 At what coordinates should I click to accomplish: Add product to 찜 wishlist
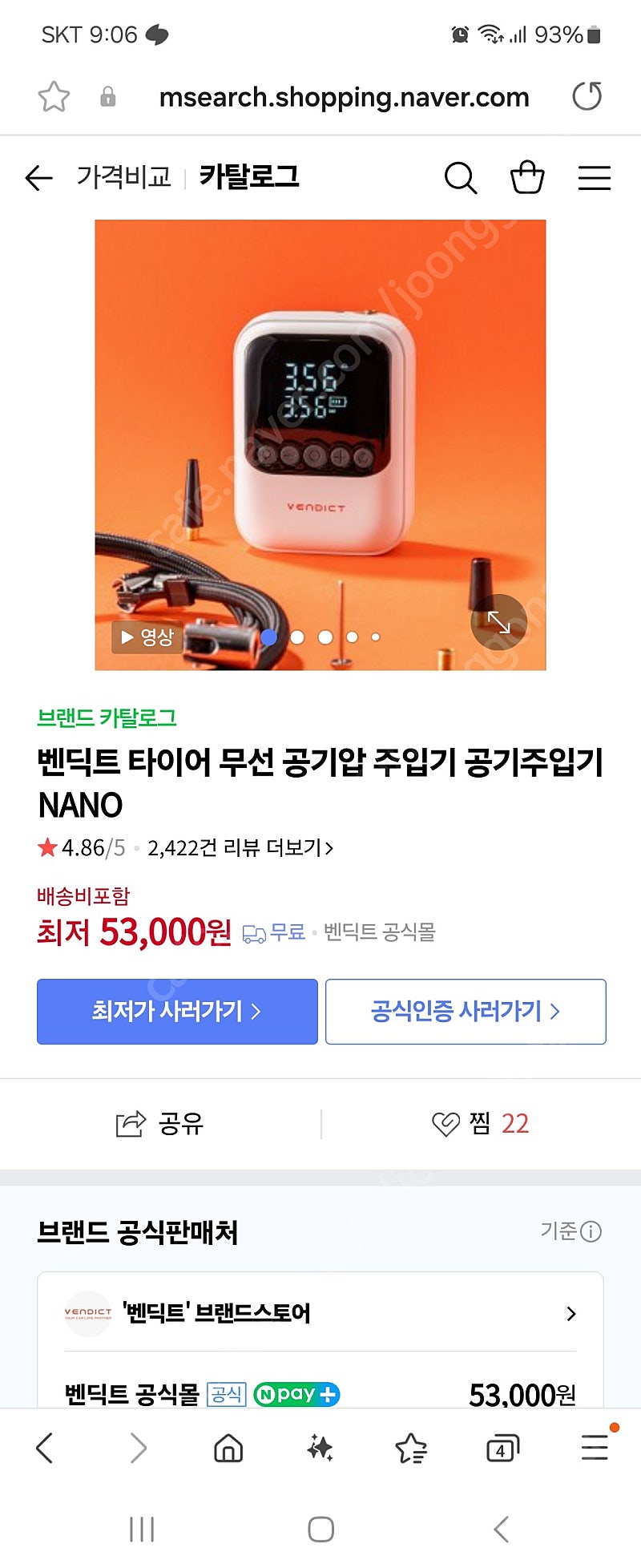point(480,1124)
